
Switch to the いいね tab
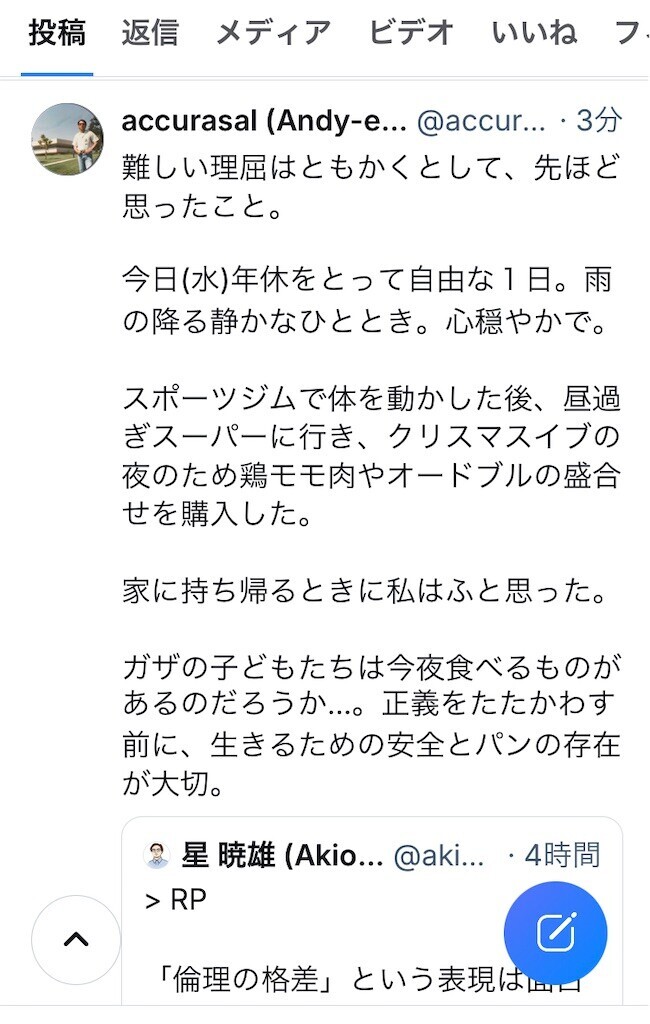click(534, 33)
